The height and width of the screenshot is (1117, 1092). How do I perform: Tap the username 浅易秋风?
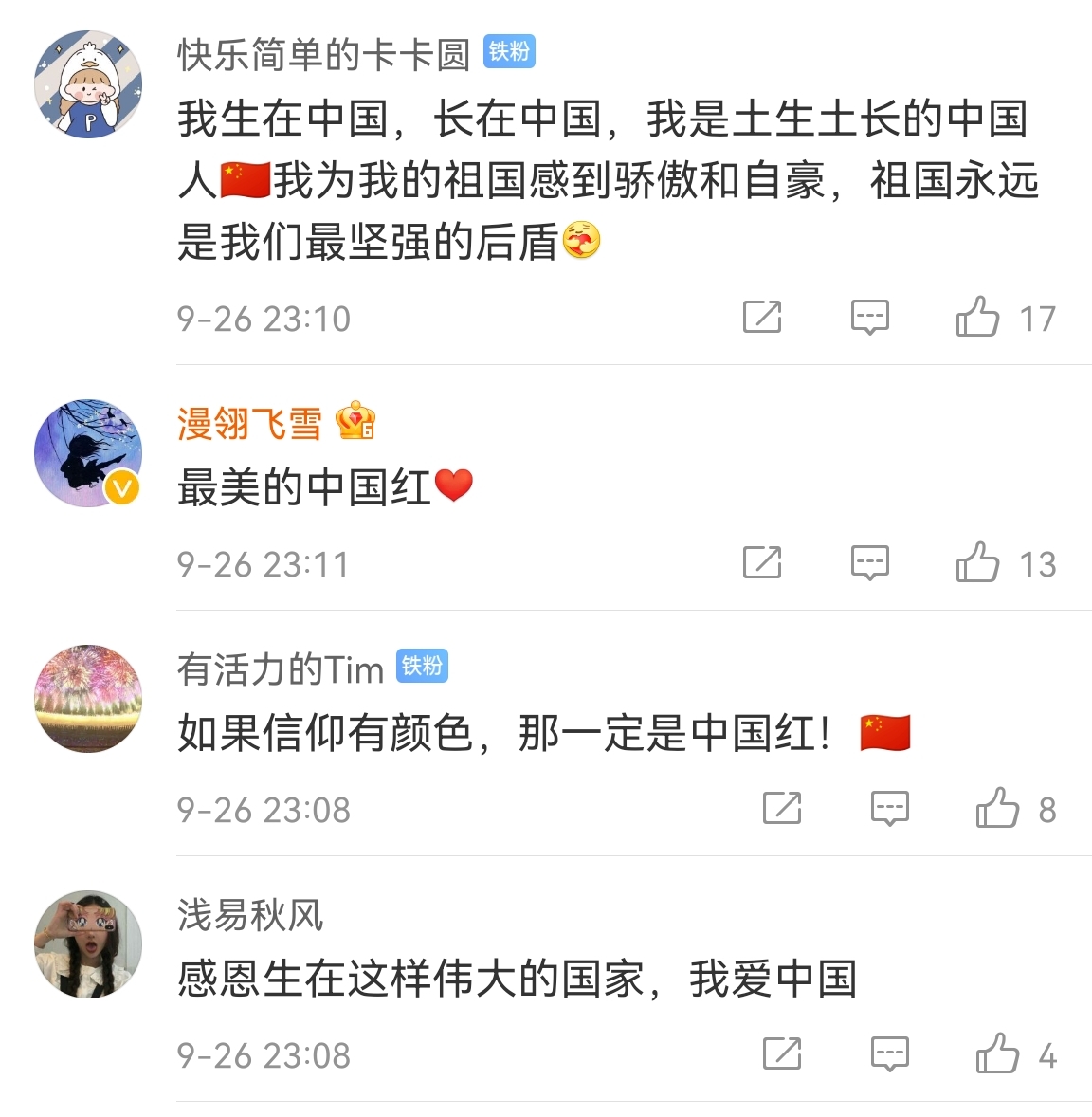pyautogui.click(x=250, y=915)
